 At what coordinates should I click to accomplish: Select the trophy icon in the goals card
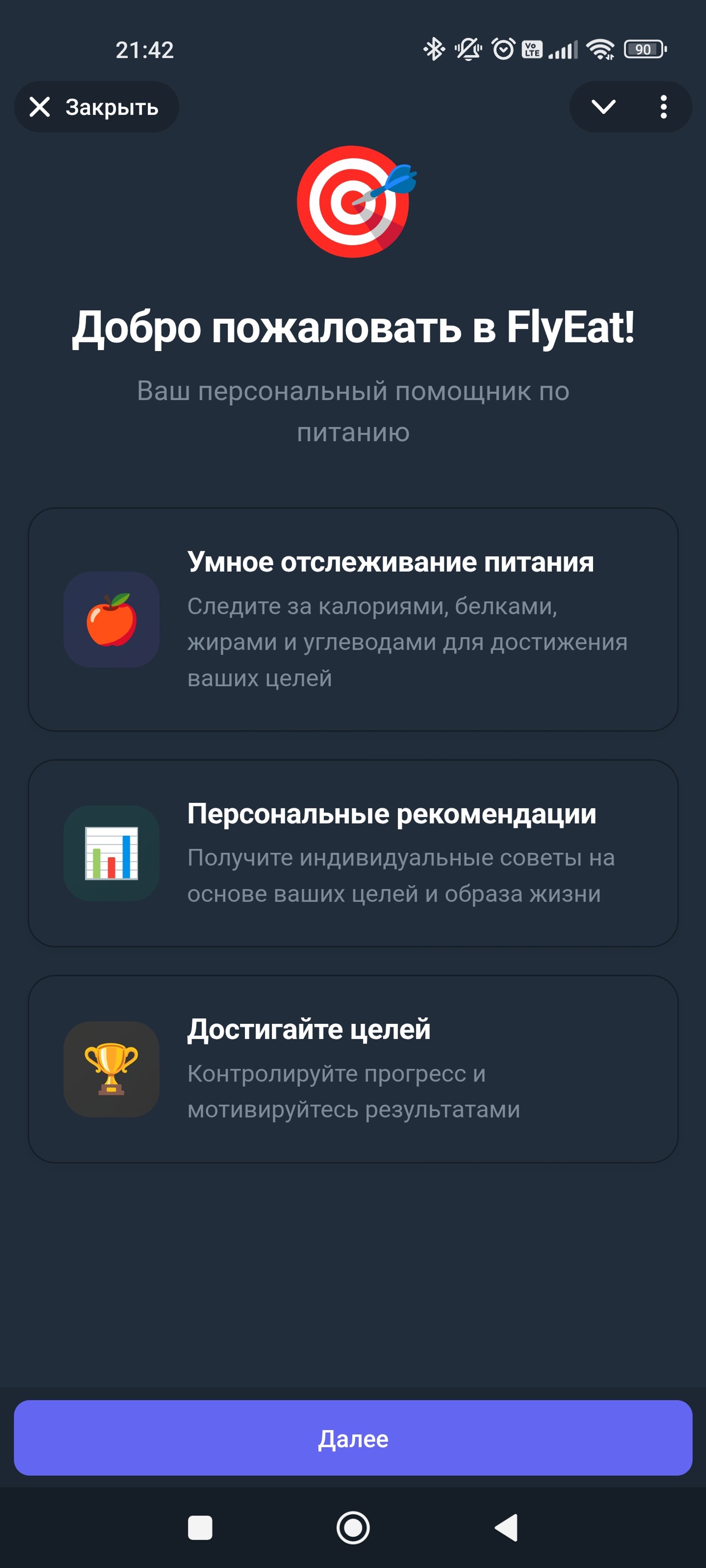click(112, 1069)
